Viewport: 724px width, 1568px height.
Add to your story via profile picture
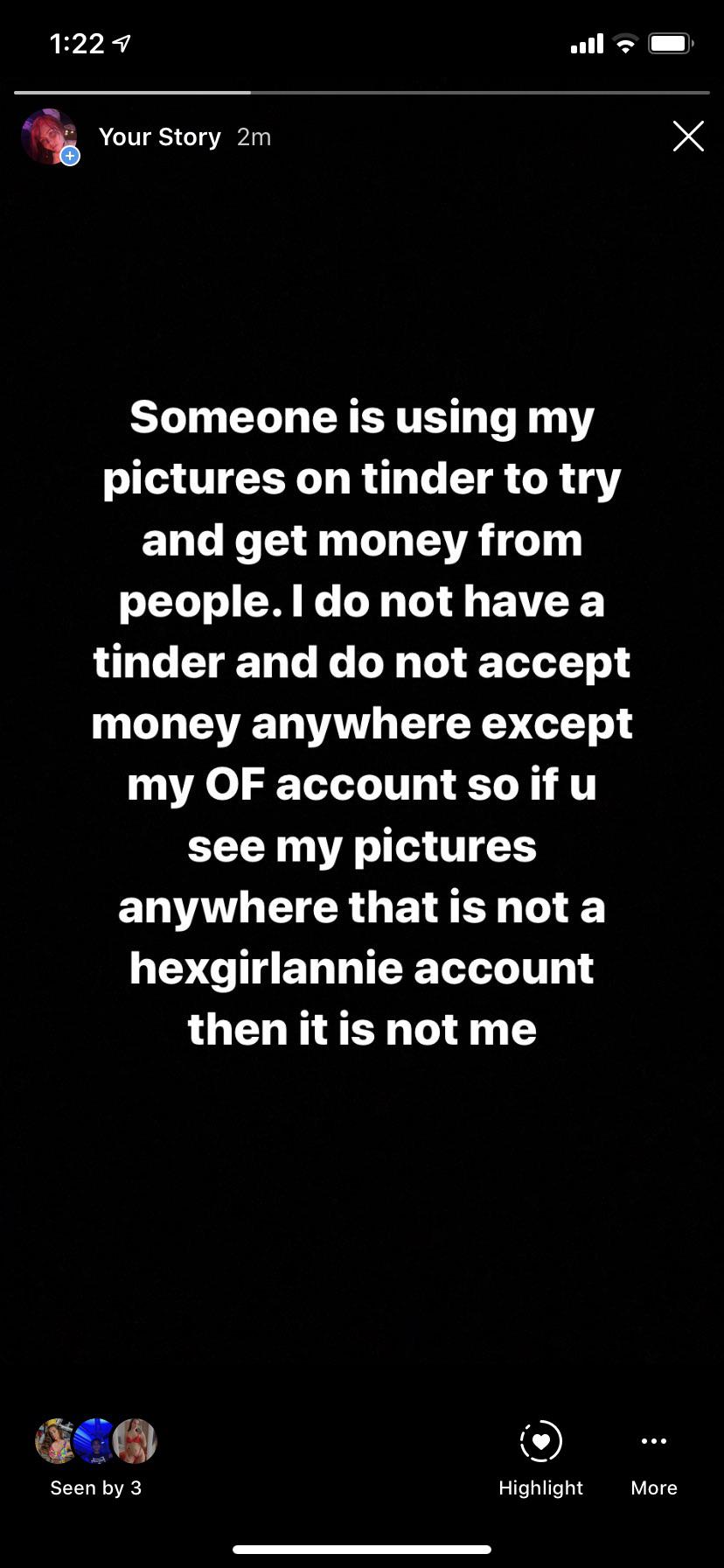click(50, 136)
